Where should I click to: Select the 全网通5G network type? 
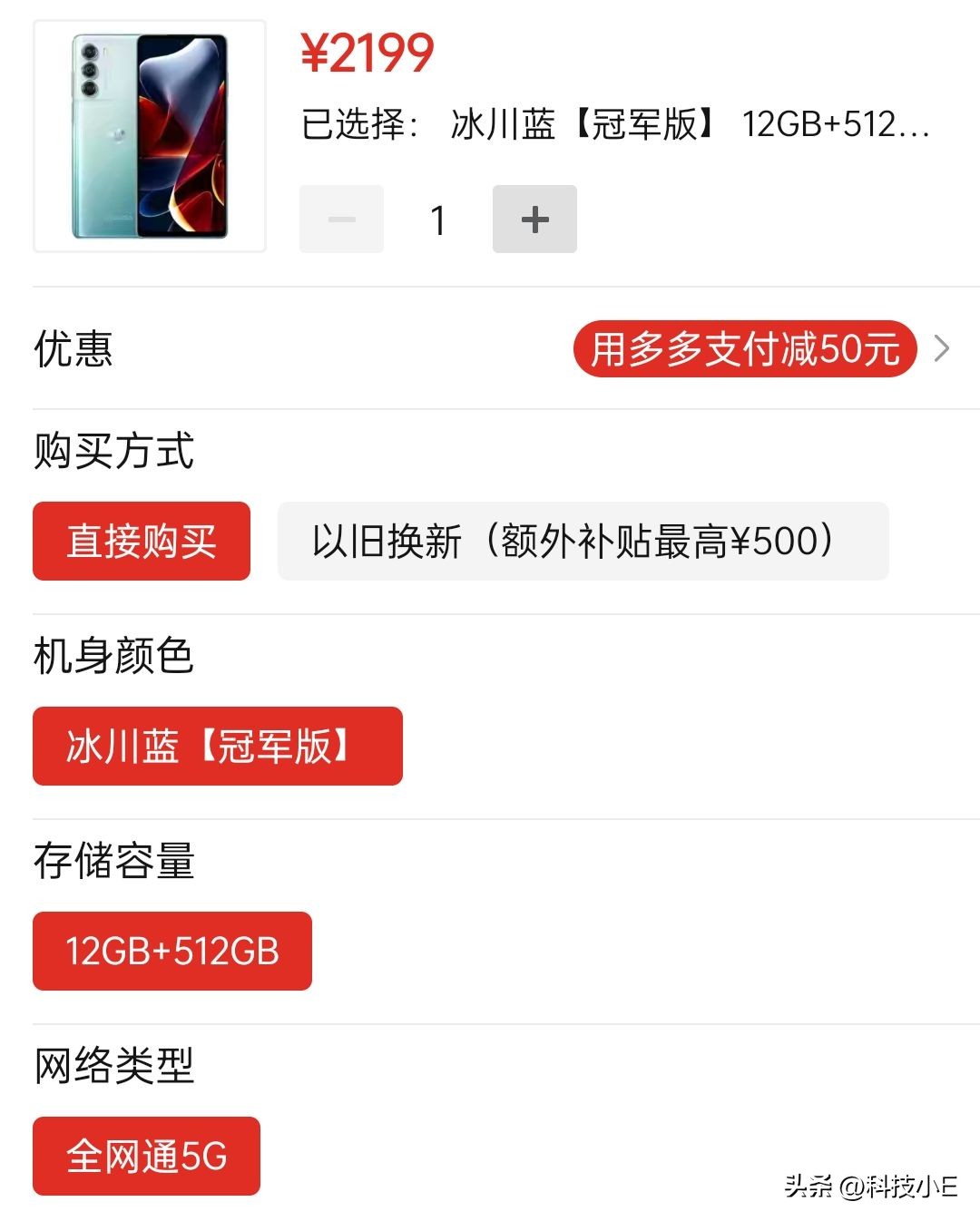(147, 1155)
